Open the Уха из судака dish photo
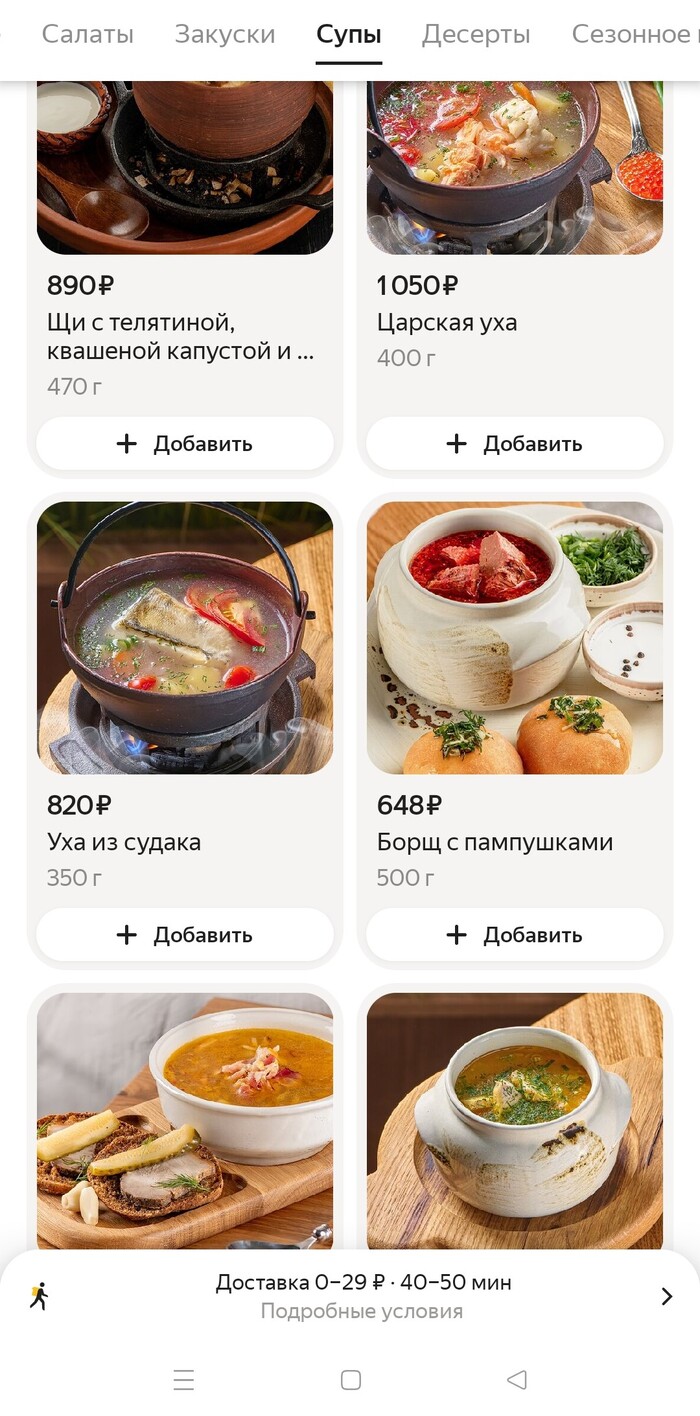This screenshot has width=700, height=1416. click(x=185, y=637)
